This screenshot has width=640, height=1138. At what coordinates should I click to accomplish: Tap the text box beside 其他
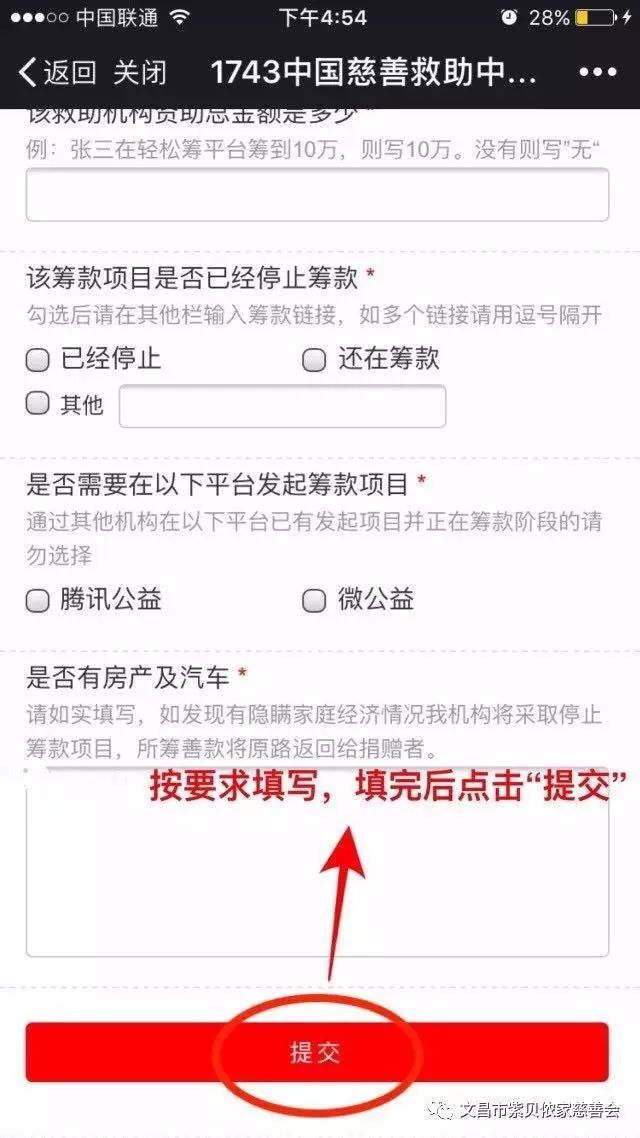click(x=282, y=406)
